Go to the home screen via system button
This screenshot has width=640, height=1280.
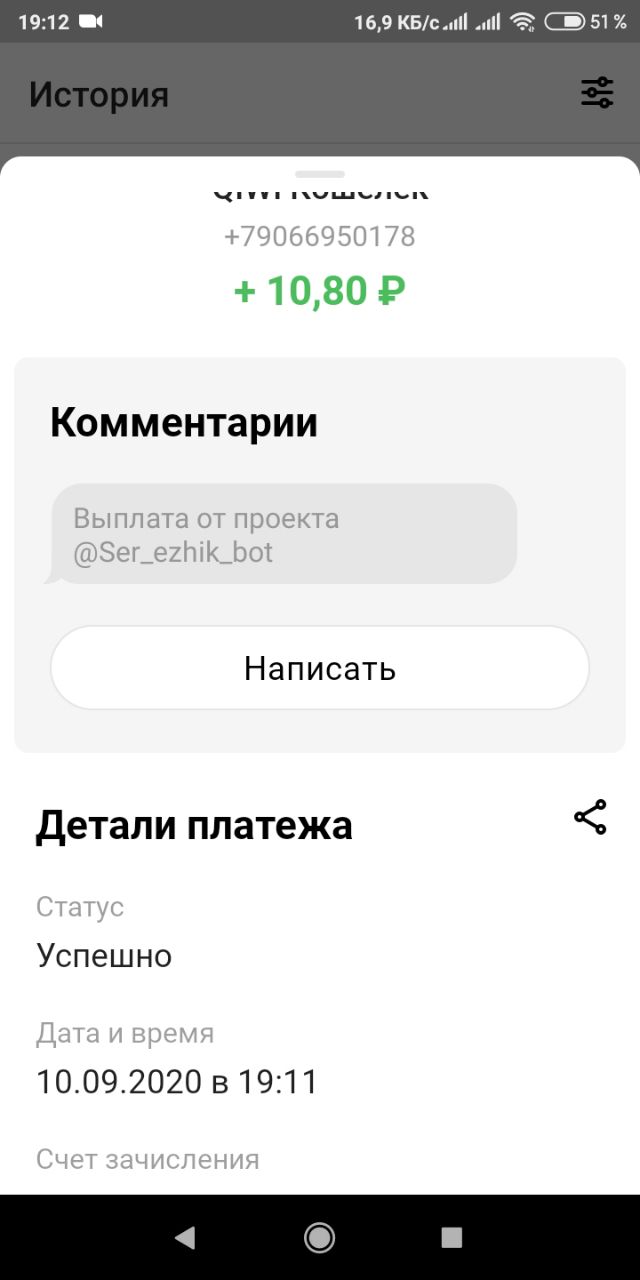(320, 1238)
